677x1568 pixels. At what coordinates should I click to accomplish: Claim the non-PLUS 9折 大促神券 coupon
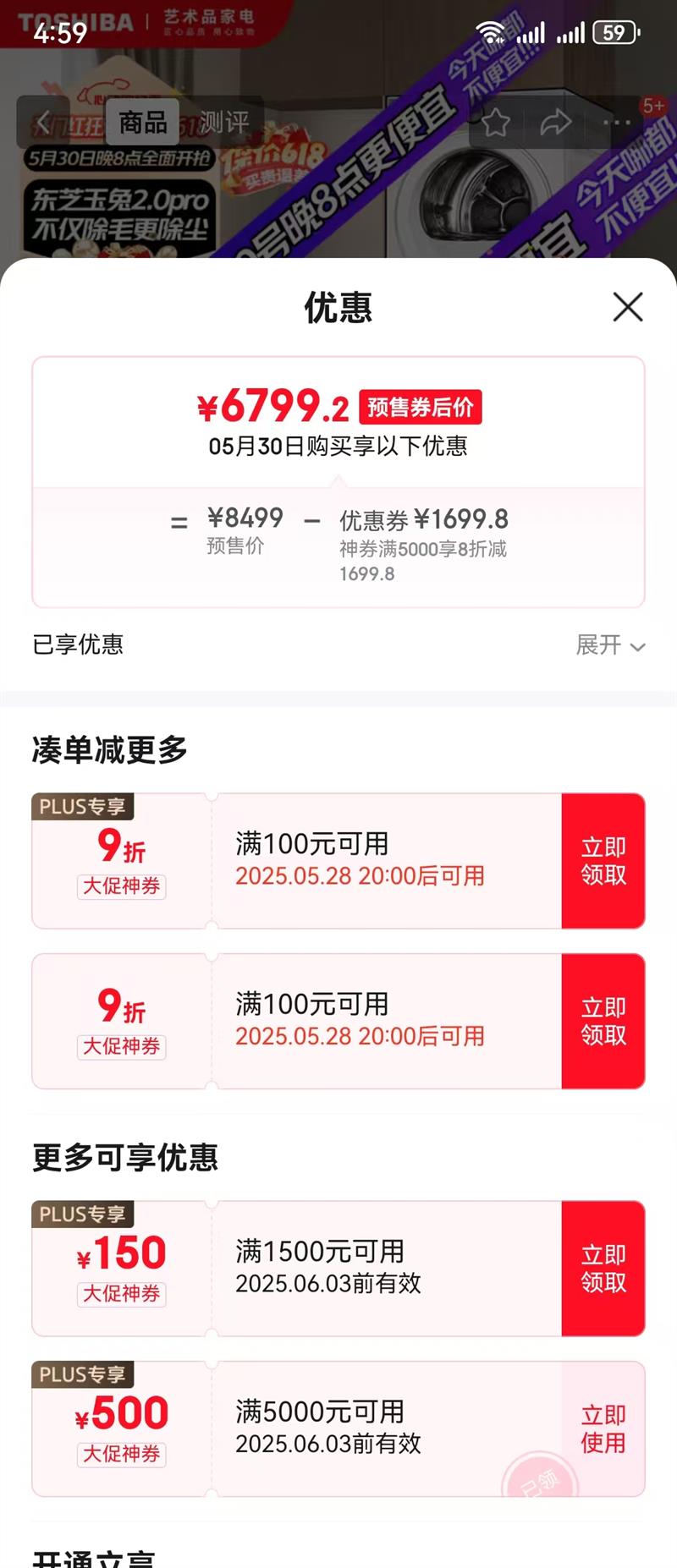tap(603, 1022)
